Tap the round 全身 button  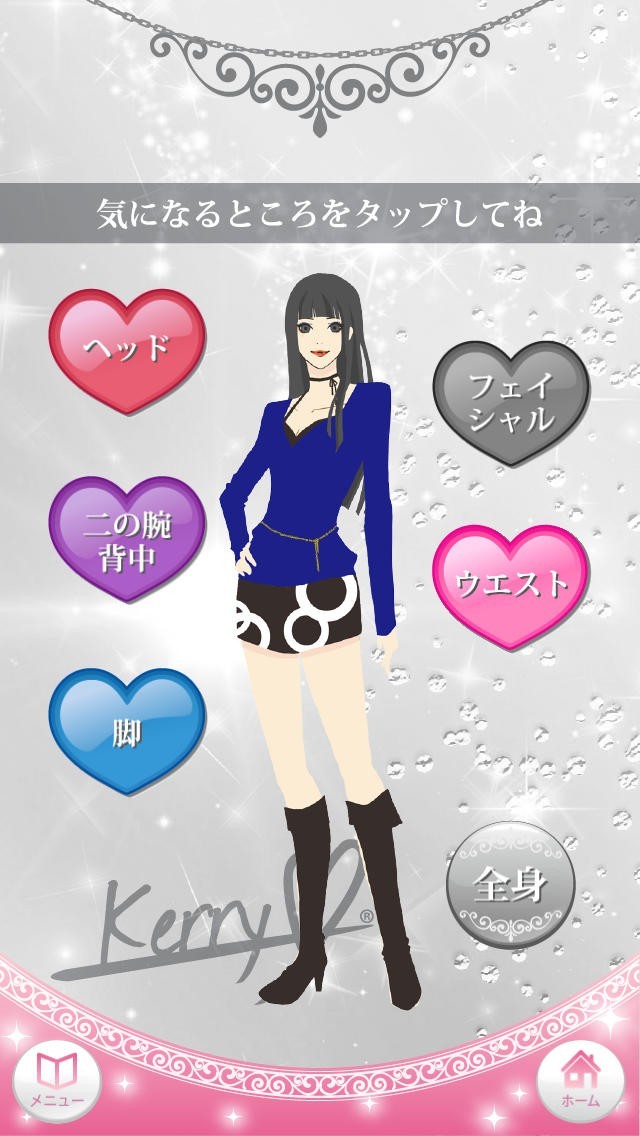[510, 885]
